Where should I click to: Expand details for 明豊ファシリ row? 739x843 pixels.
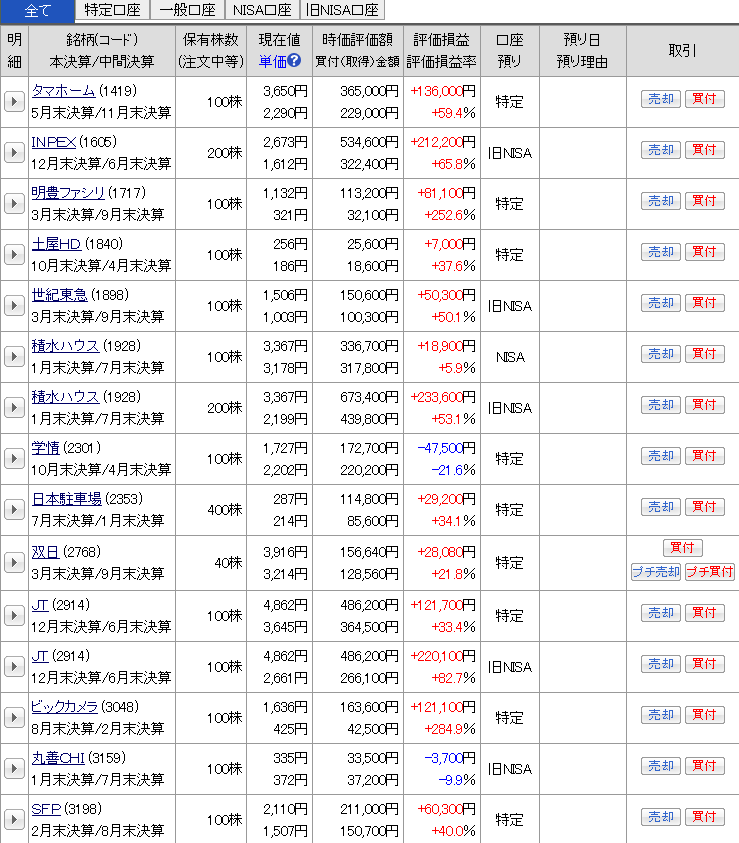coord(14,204)
